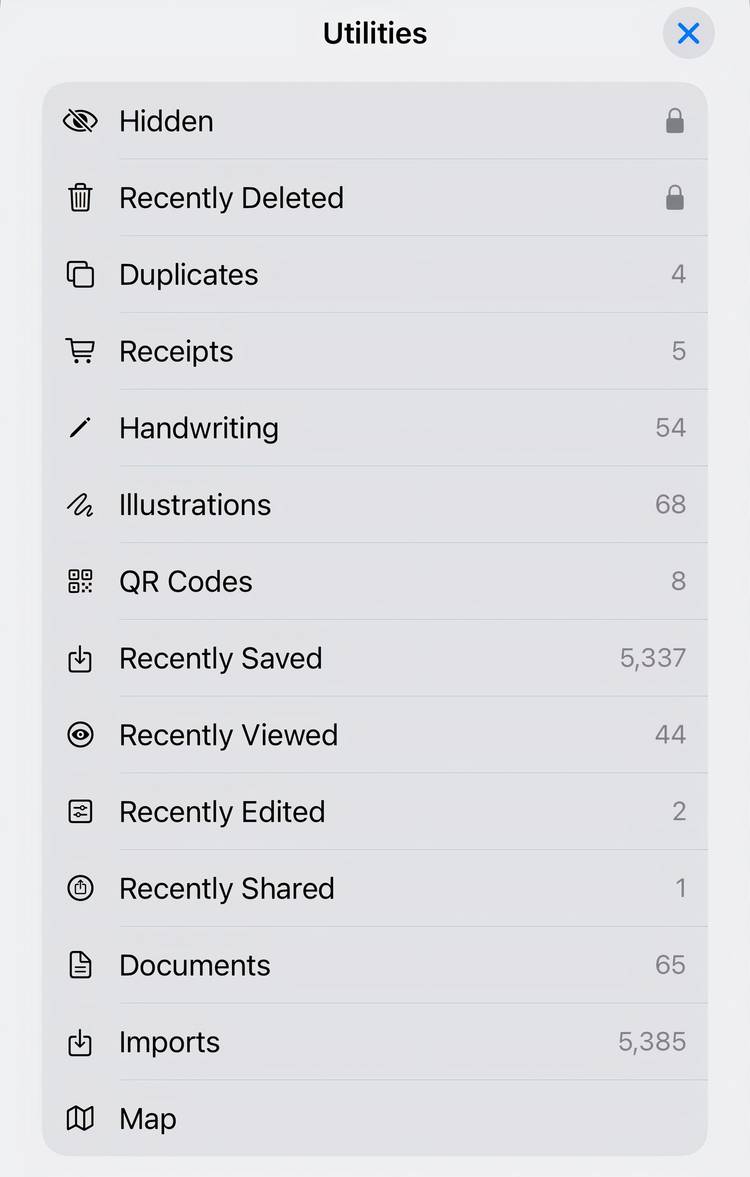Select the Recently Deleted trash icon
Screen dimensions: 750x1177
pos(80,198)
